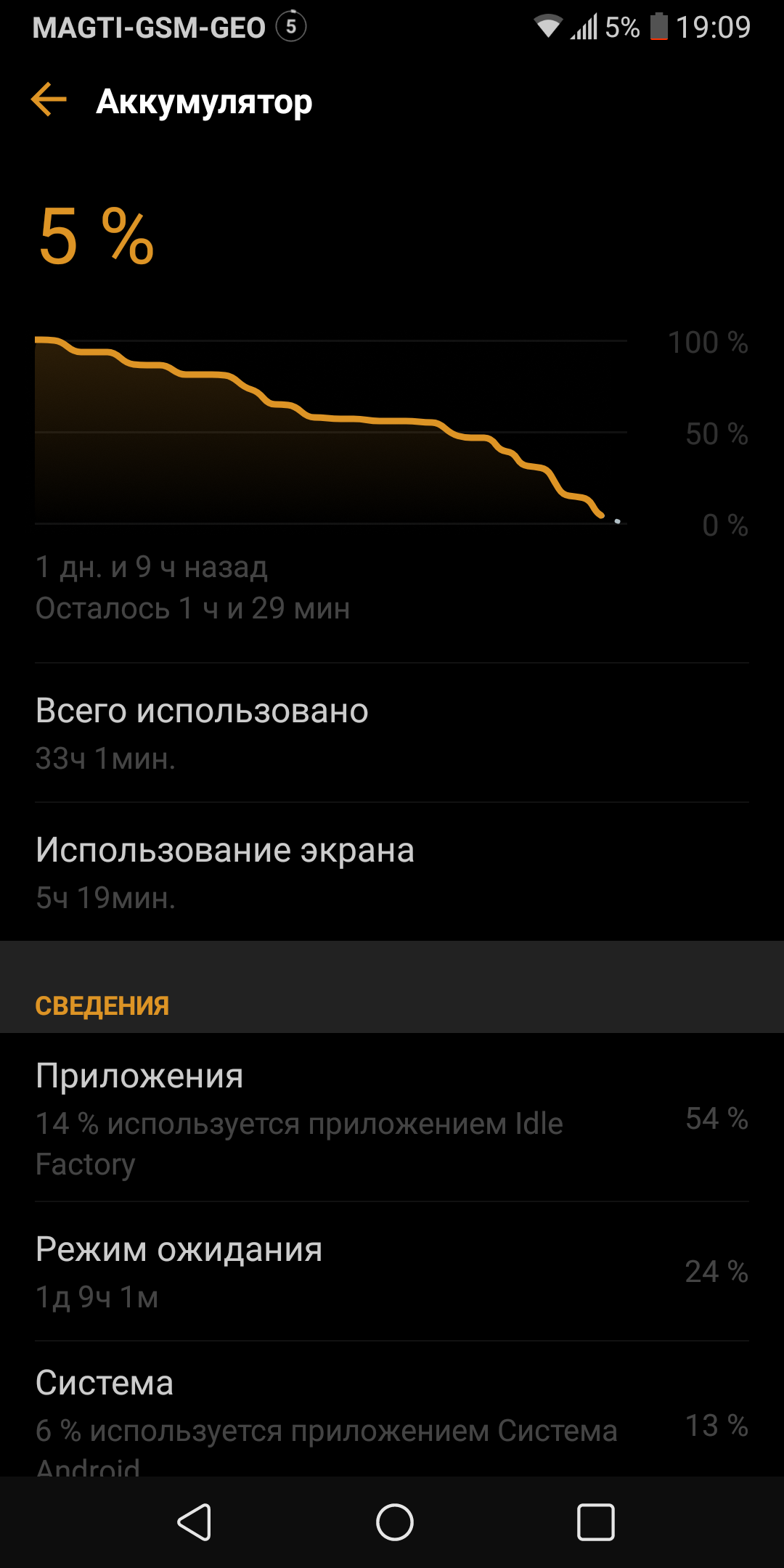Image resolution: width=784 pixels, height=1568 pixels.
Task: Open the recent apps overview
Action: (x=595, y=1522)
